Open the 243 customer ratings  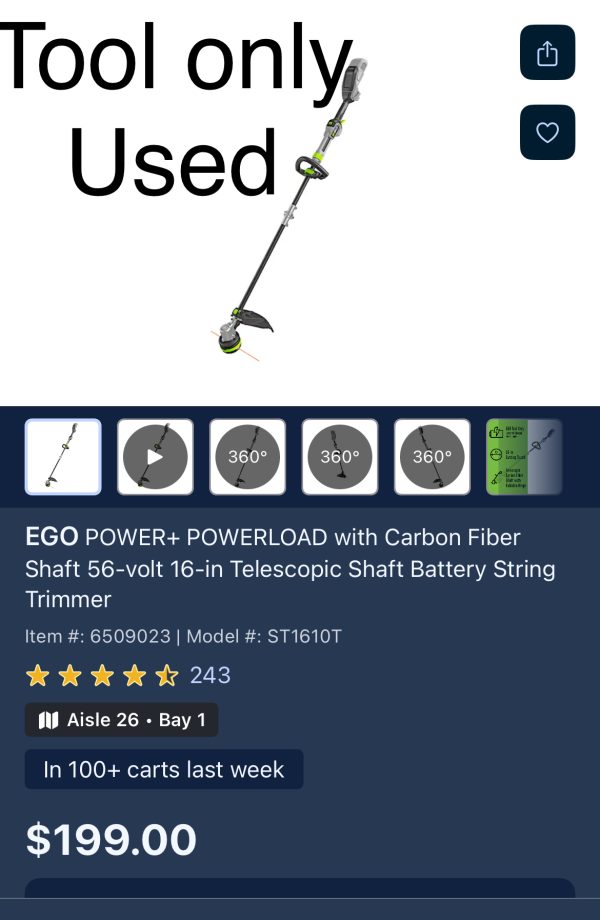click(x=210, y=675)
